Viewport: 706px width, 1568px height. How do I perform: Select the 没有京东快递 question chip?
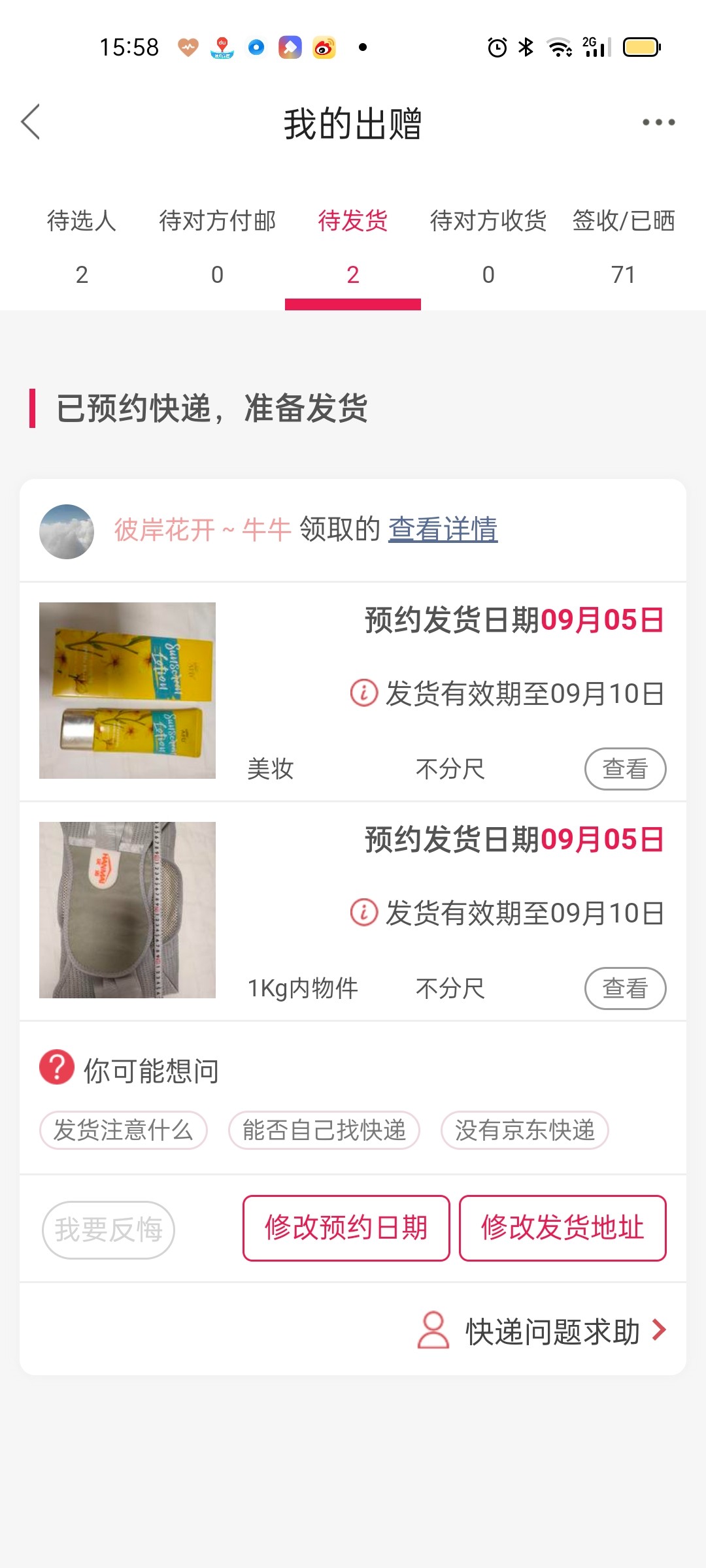coord(524,1130)
